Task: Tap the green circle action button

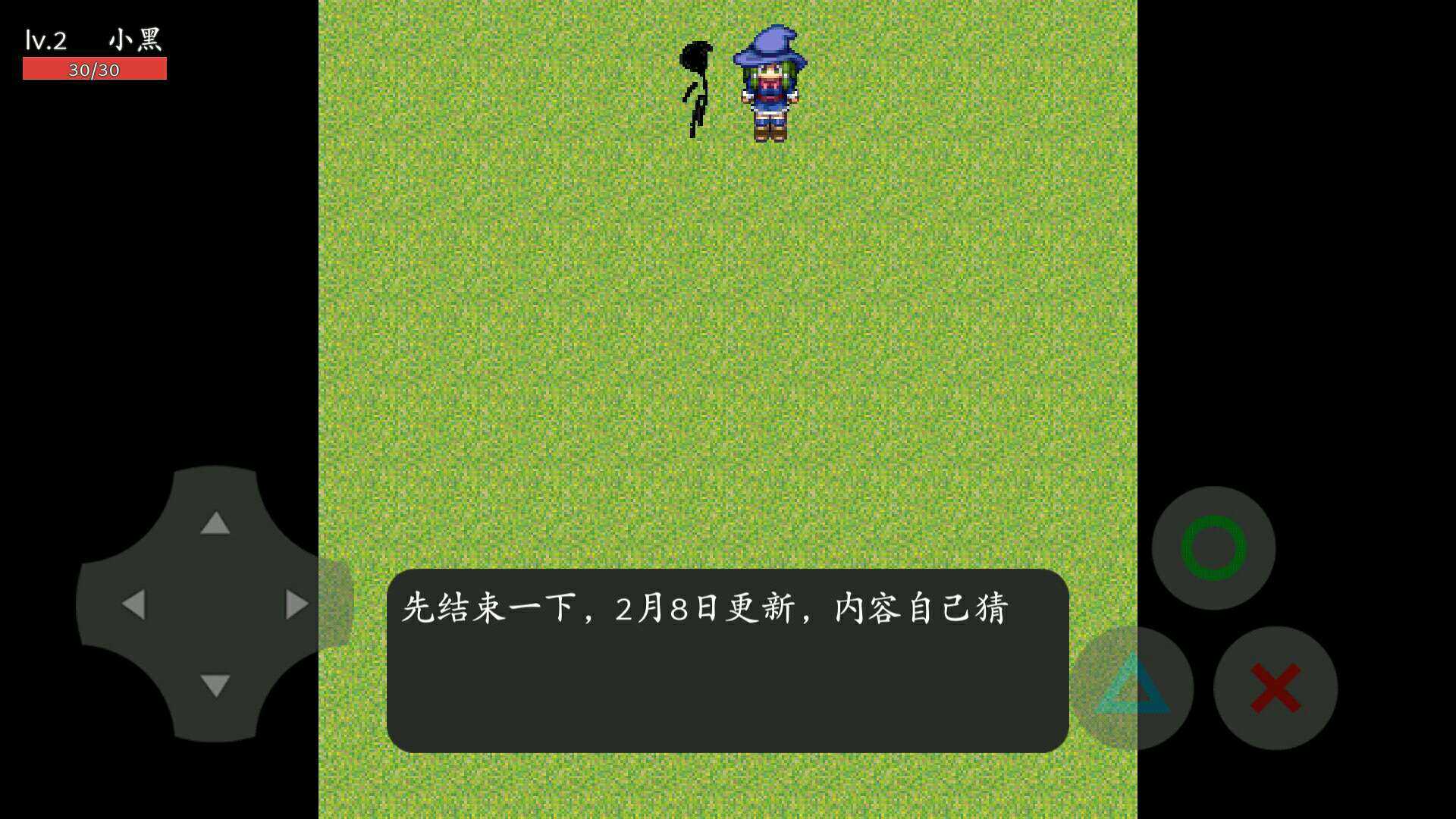Action: [x=1213, y=548]
